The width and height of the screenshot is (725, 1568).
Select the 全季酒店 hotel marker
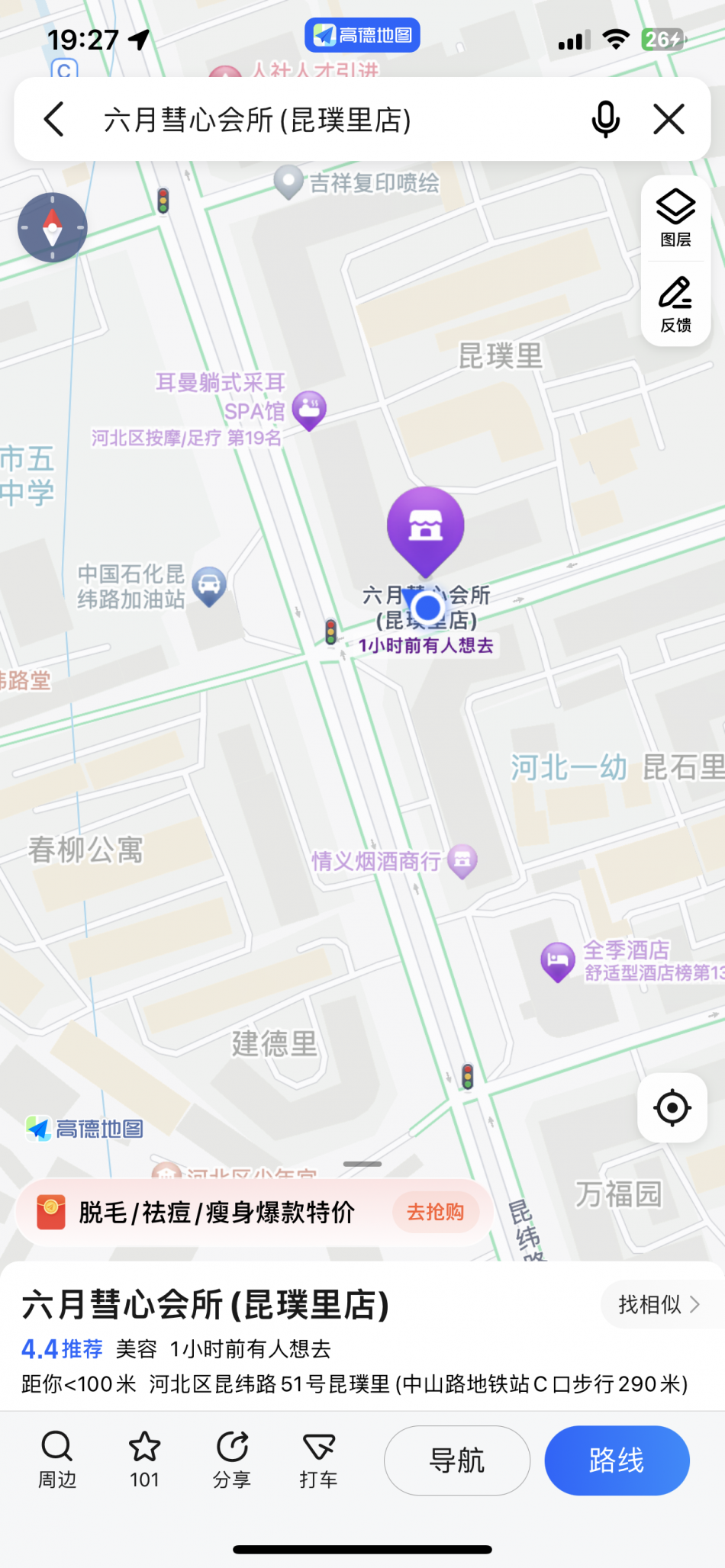(558, 960)
